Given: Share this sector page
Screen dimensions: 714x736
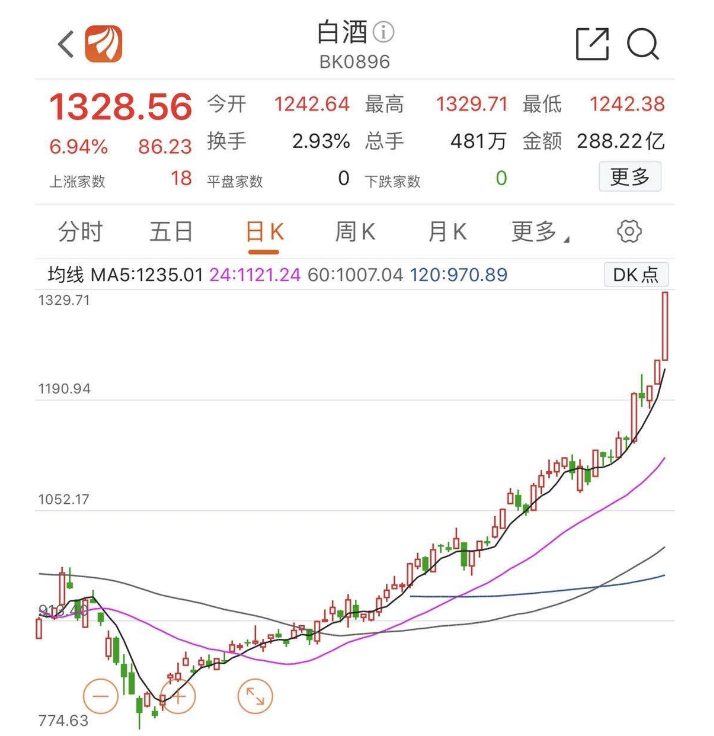Looking at the screenshot, I should [592, 44].
